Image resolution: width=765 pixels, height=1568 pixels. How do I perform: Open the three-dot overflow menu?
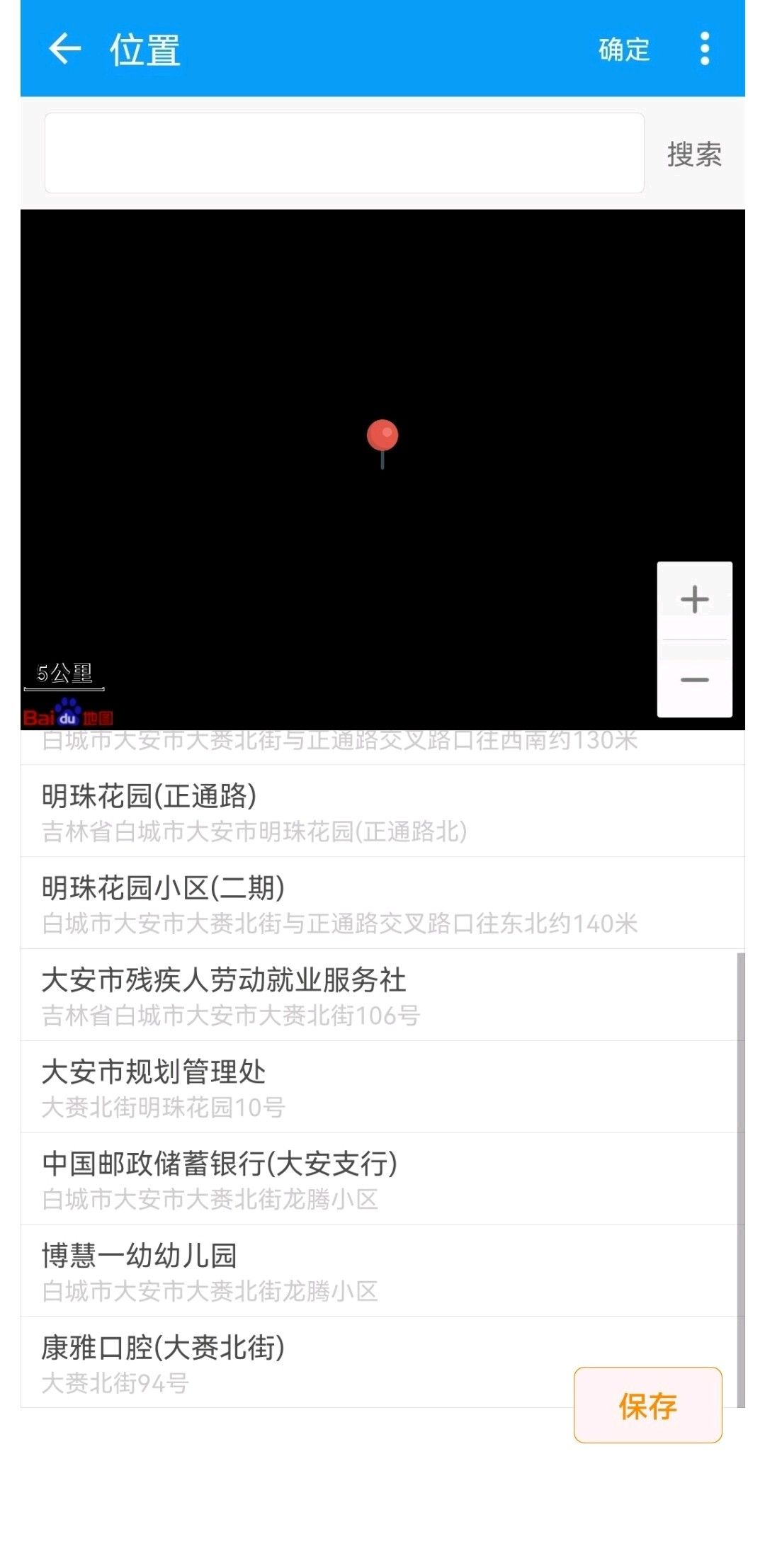tap(704, 49)
